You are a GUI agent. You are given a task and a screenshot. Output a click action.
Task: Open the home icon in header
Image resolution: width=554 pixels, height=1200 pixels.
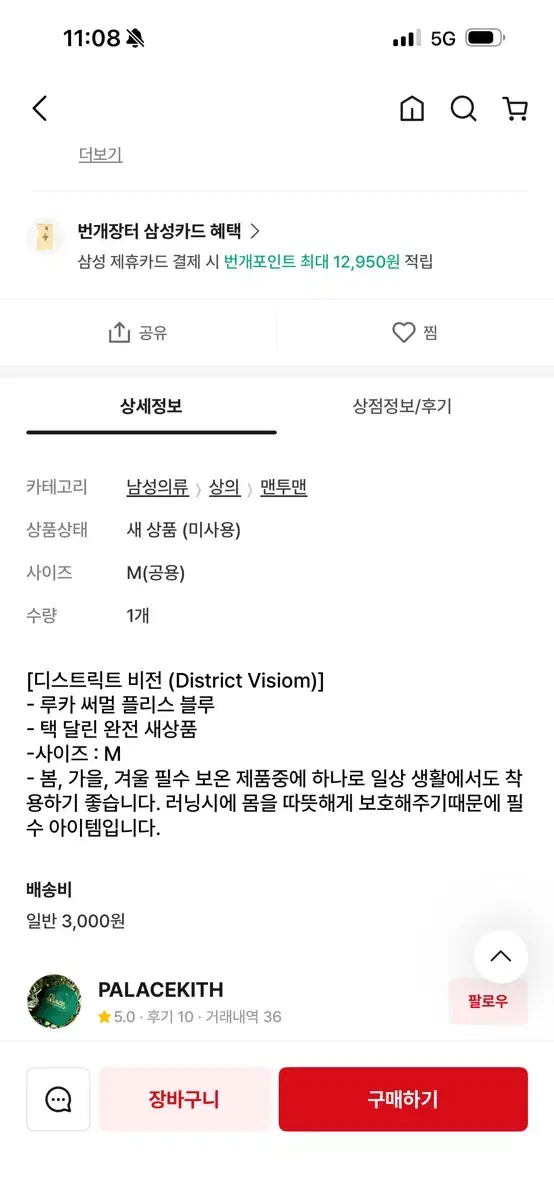412,109
